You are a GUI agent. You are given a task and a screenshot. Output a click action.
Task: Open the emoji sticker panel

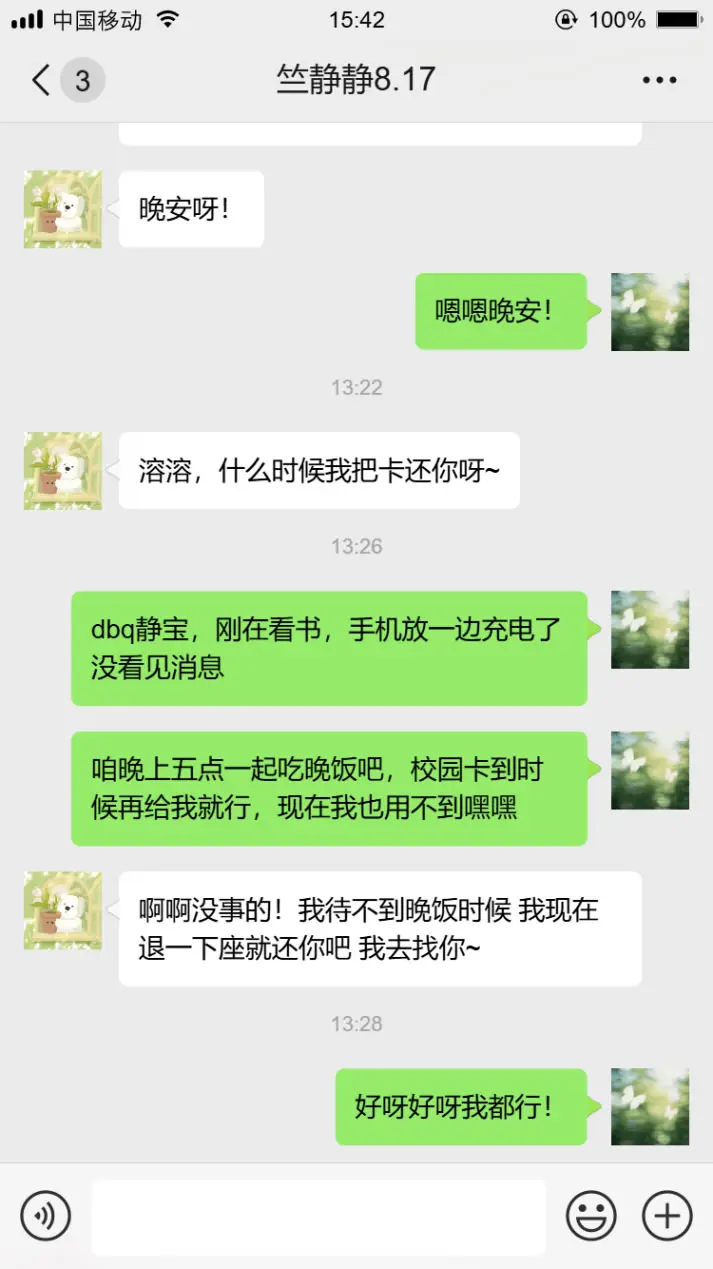pos(591,1216)
